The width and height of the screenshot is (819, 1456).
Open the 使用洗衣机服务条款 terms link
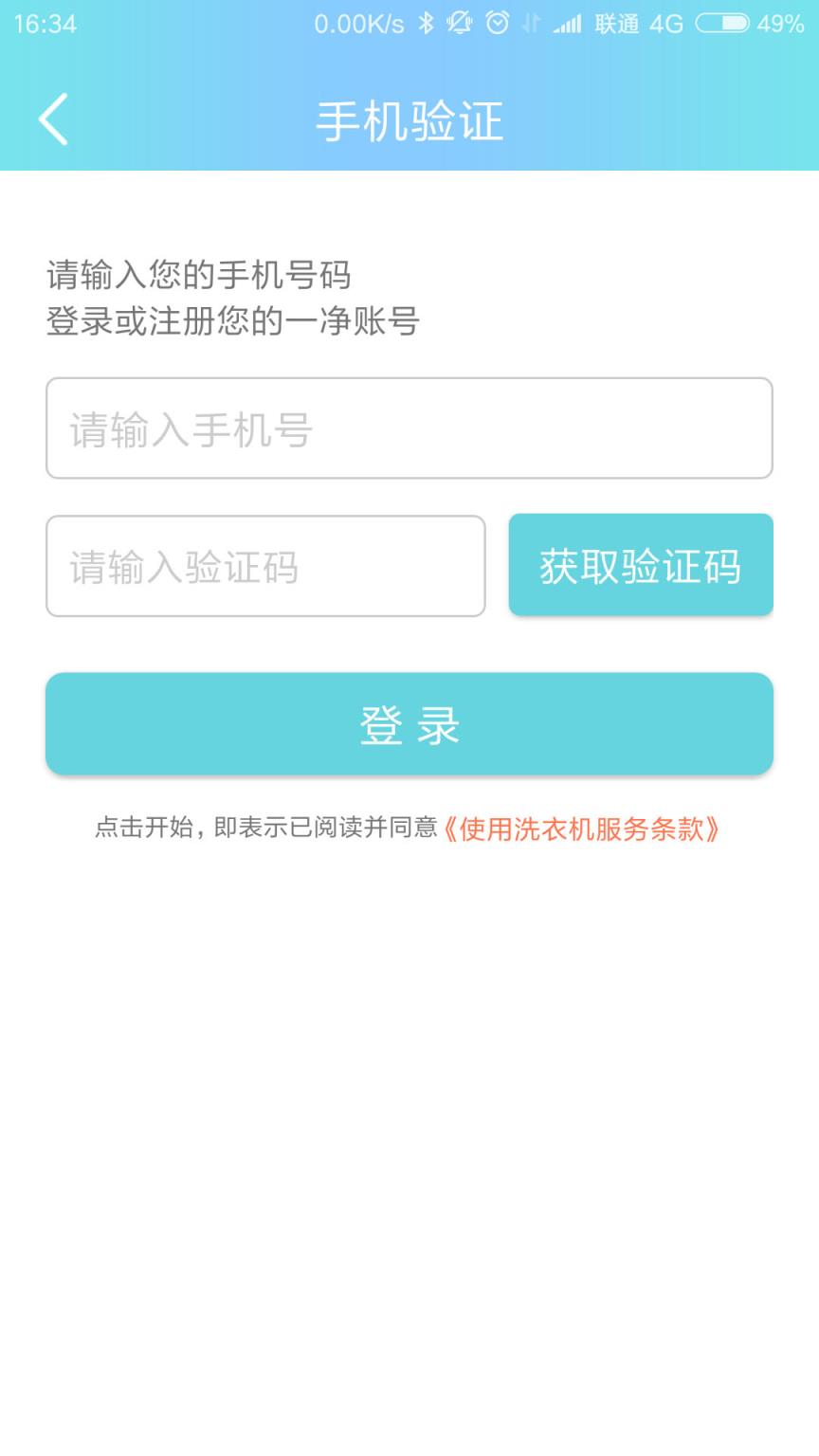pos(584,828)
